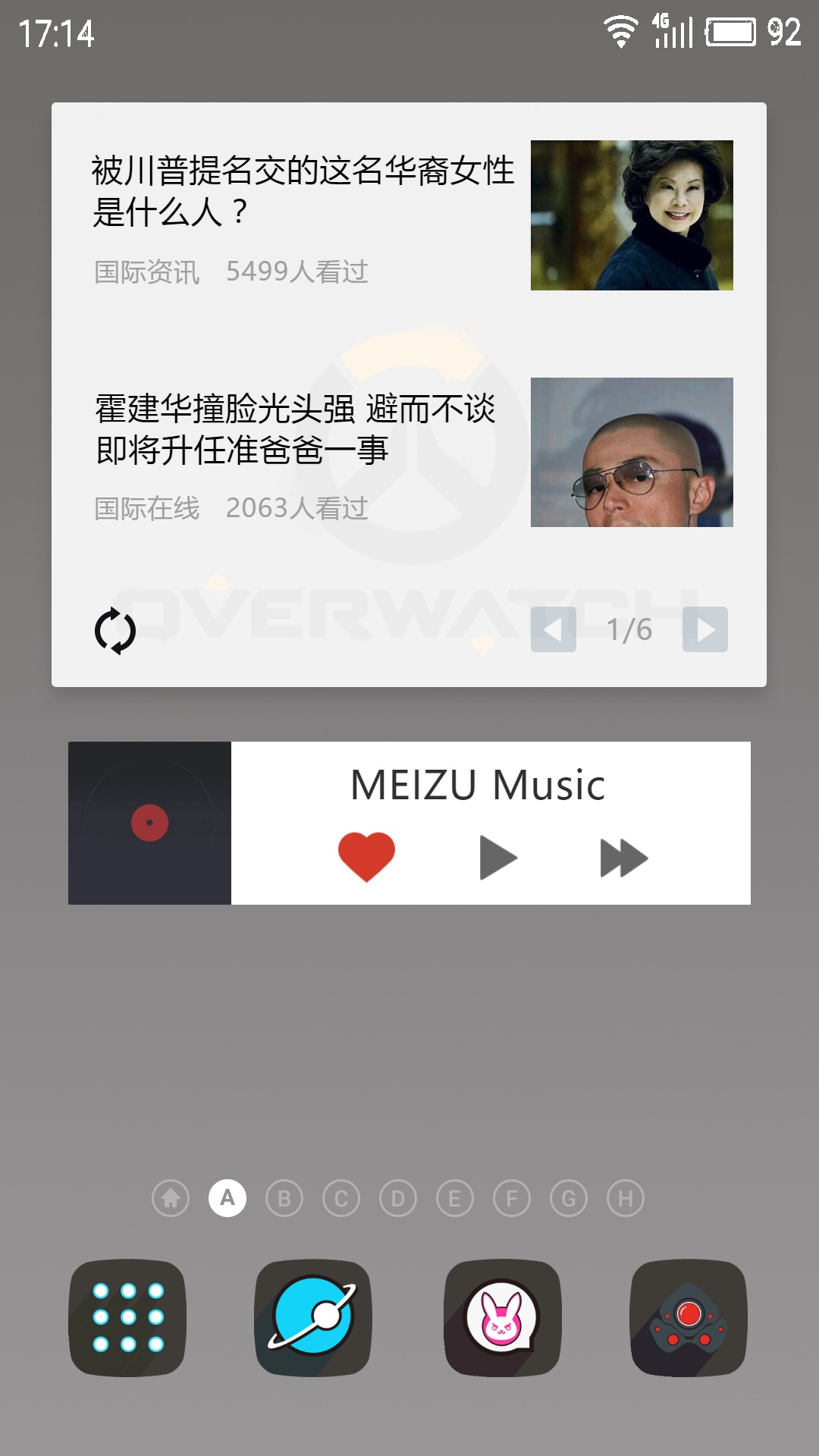Go to previous news page
The width and height of the screenshot is (819, 1456).
click(554, 629)
